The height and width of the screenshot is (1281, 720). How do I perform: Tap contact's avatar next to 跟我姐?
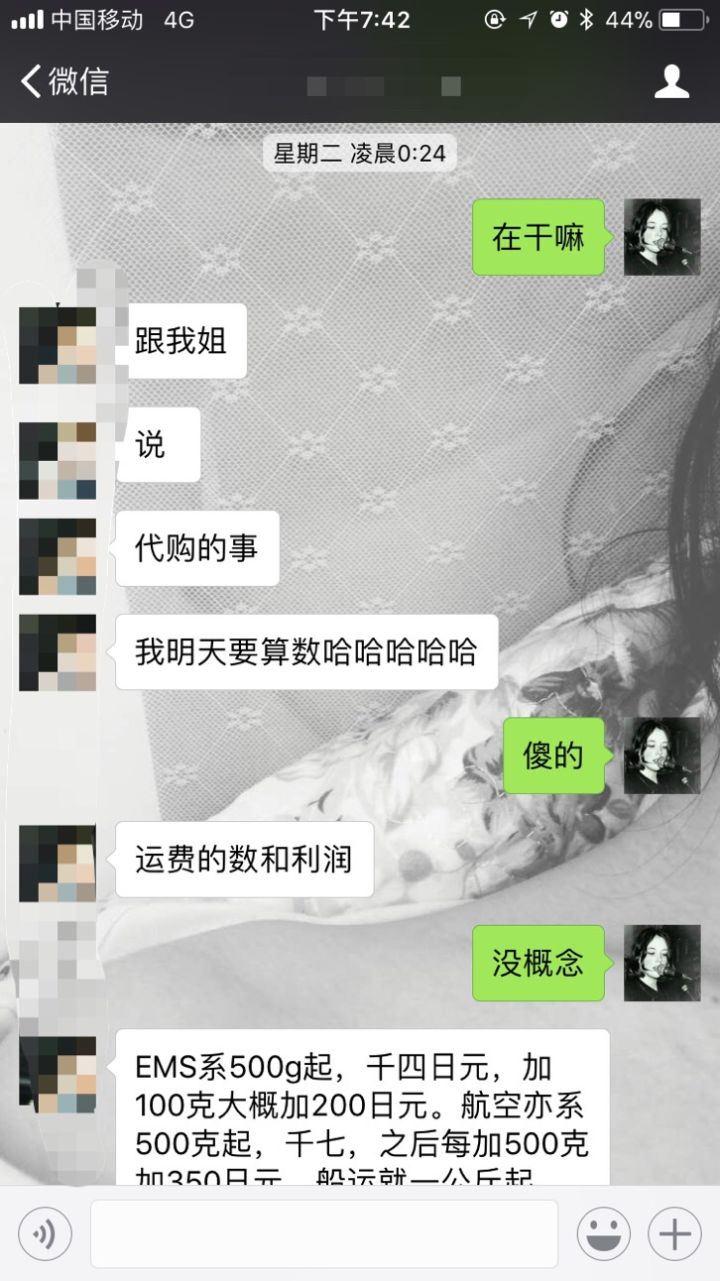pyautogui.click(x=57, y=344)
